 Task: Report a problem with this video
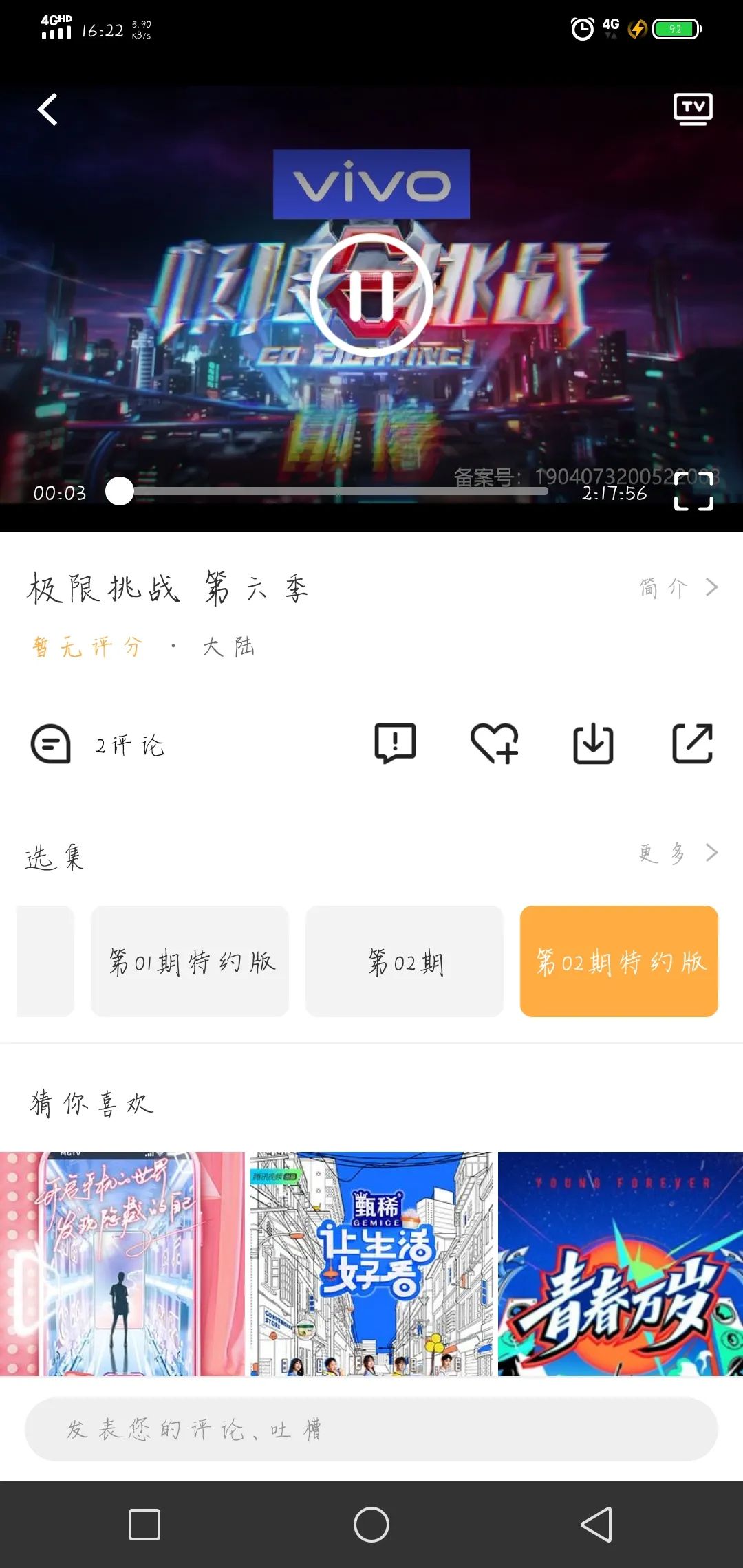395,743
